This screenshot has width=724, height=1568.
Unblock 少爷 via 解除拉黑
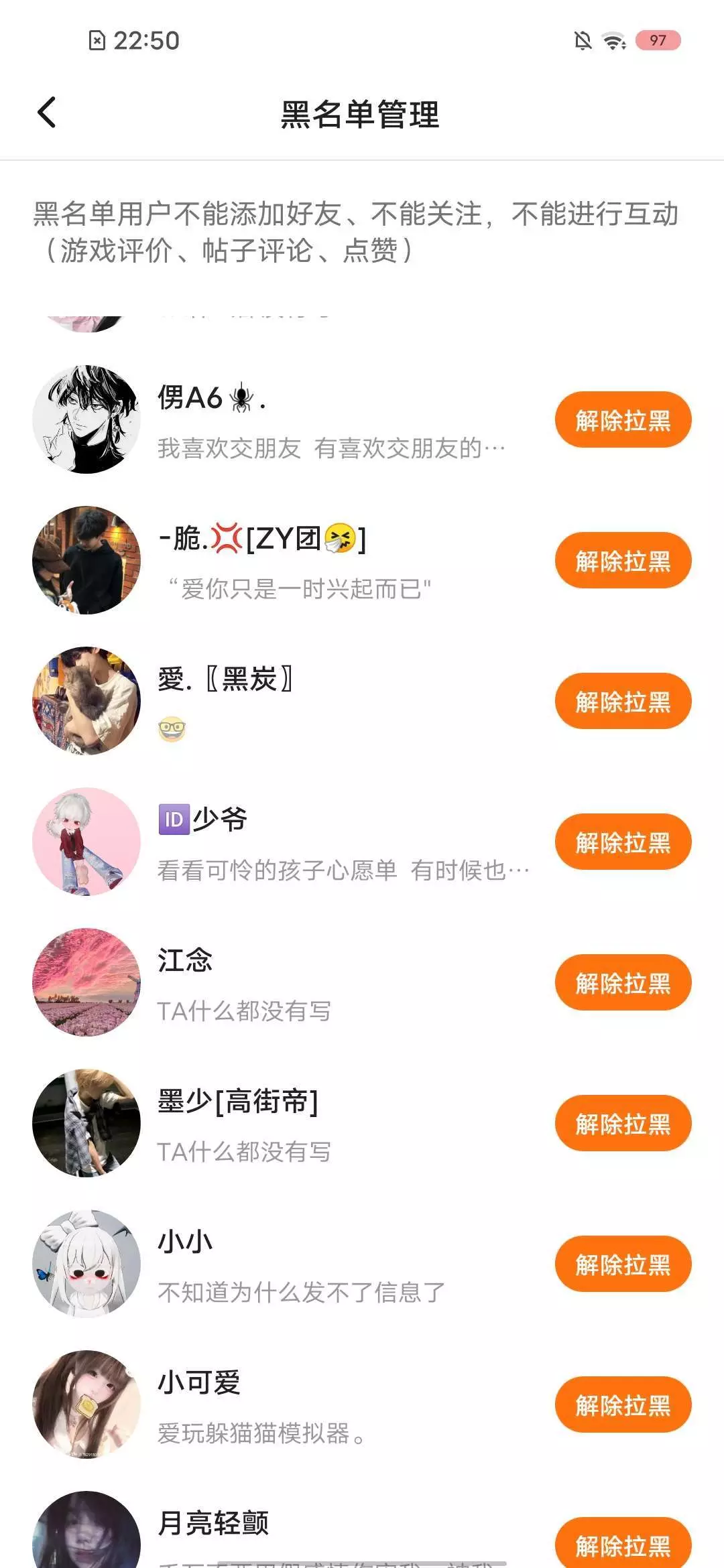622,842
